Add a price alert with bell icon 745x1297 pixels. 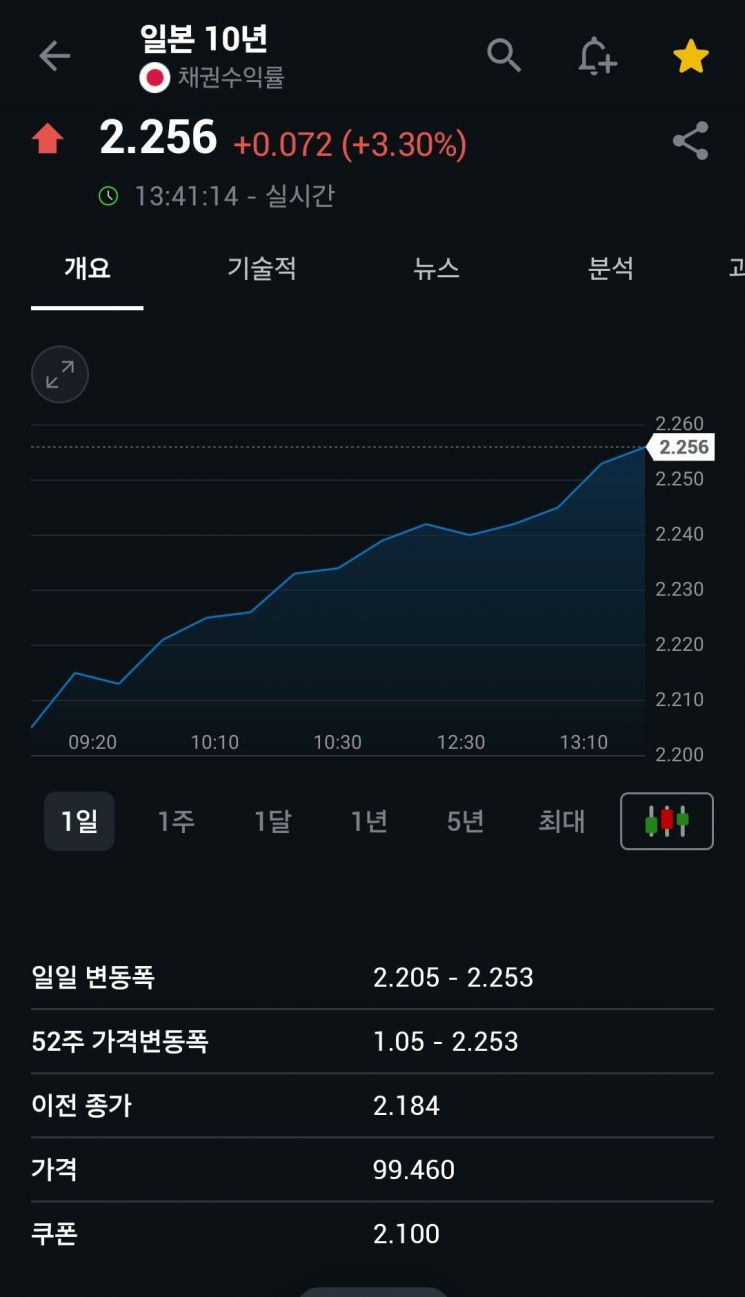(597, 56)
